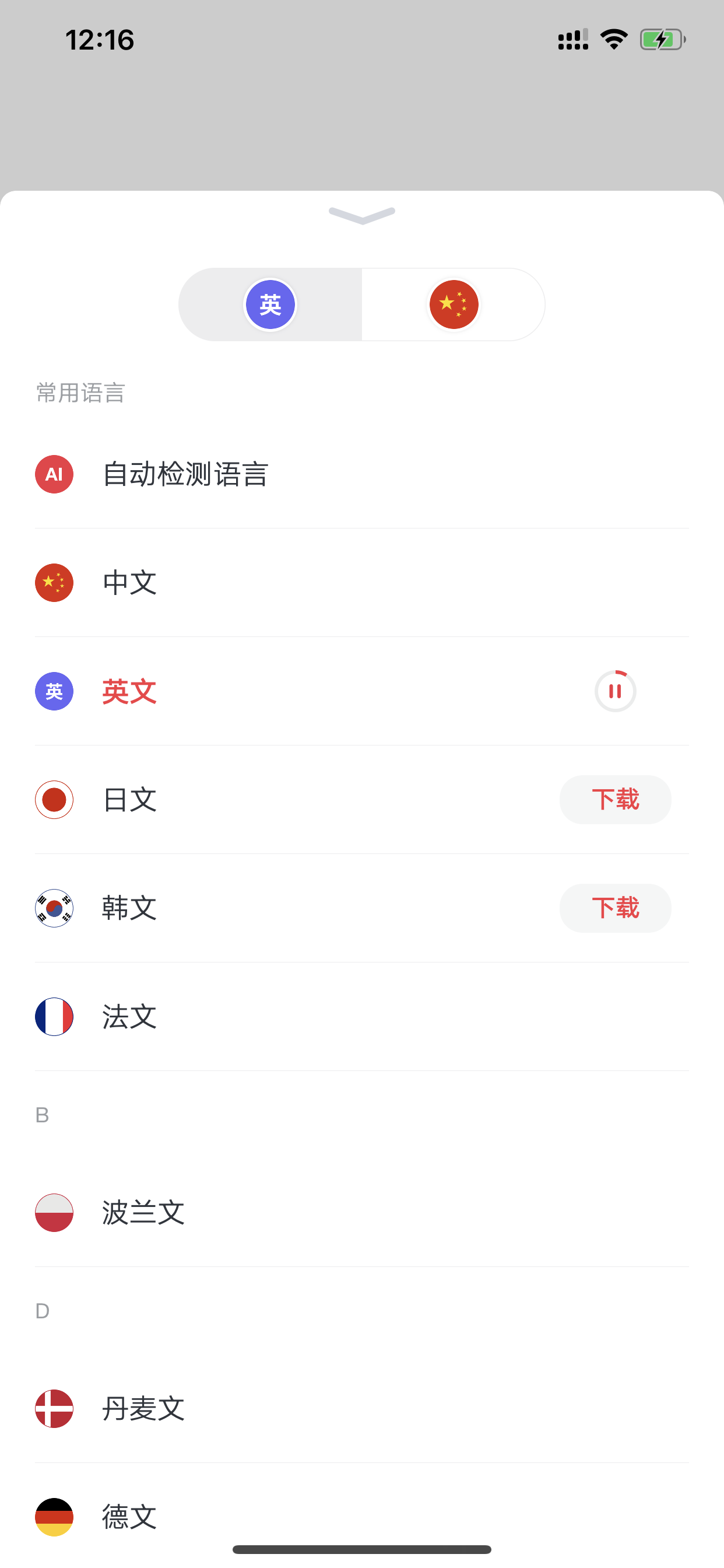Choose 法文 from the list
Image resolution: width=724 pixels, height=1568 pixels.
[362, 1017]
